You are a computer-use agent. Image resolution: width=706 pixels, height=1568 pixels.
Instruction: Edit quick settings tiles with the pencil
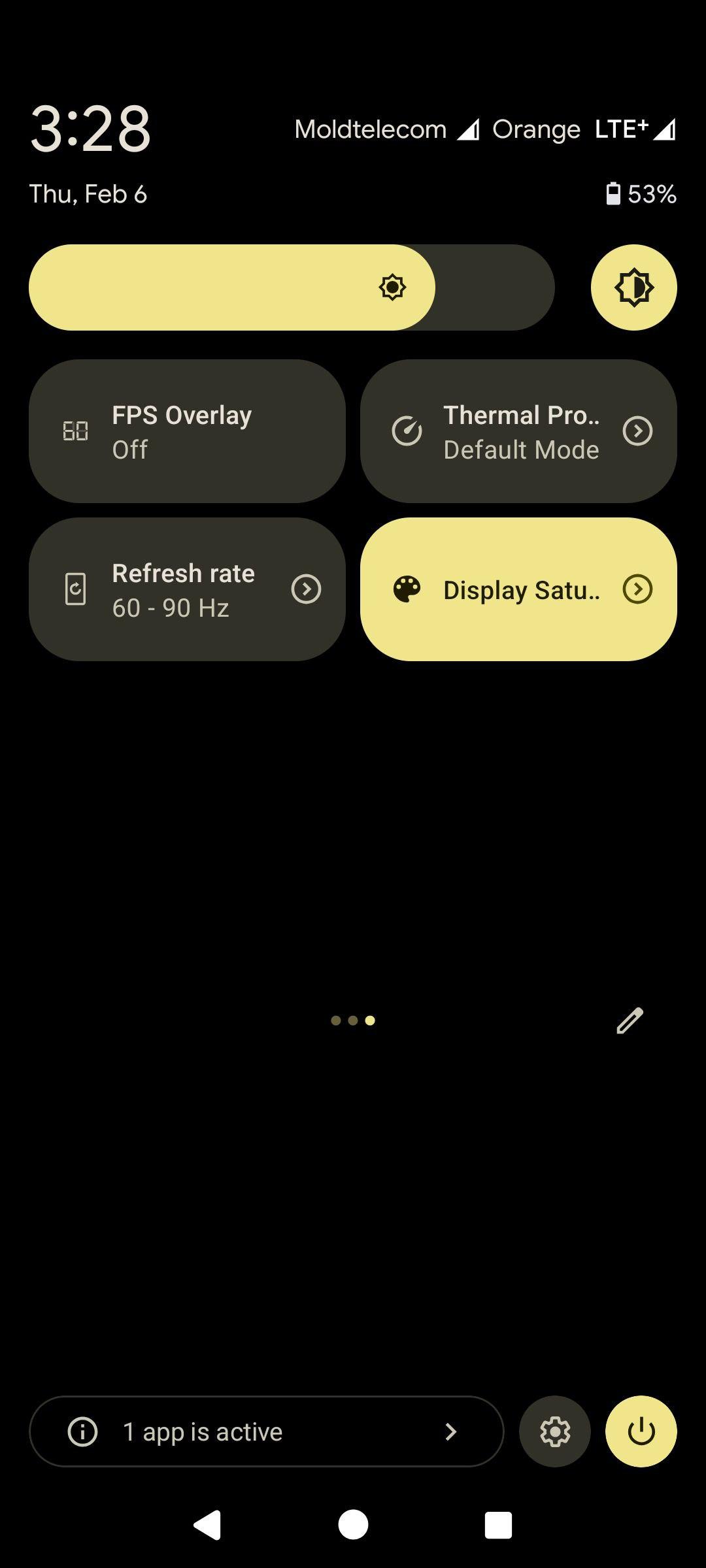630,1021
